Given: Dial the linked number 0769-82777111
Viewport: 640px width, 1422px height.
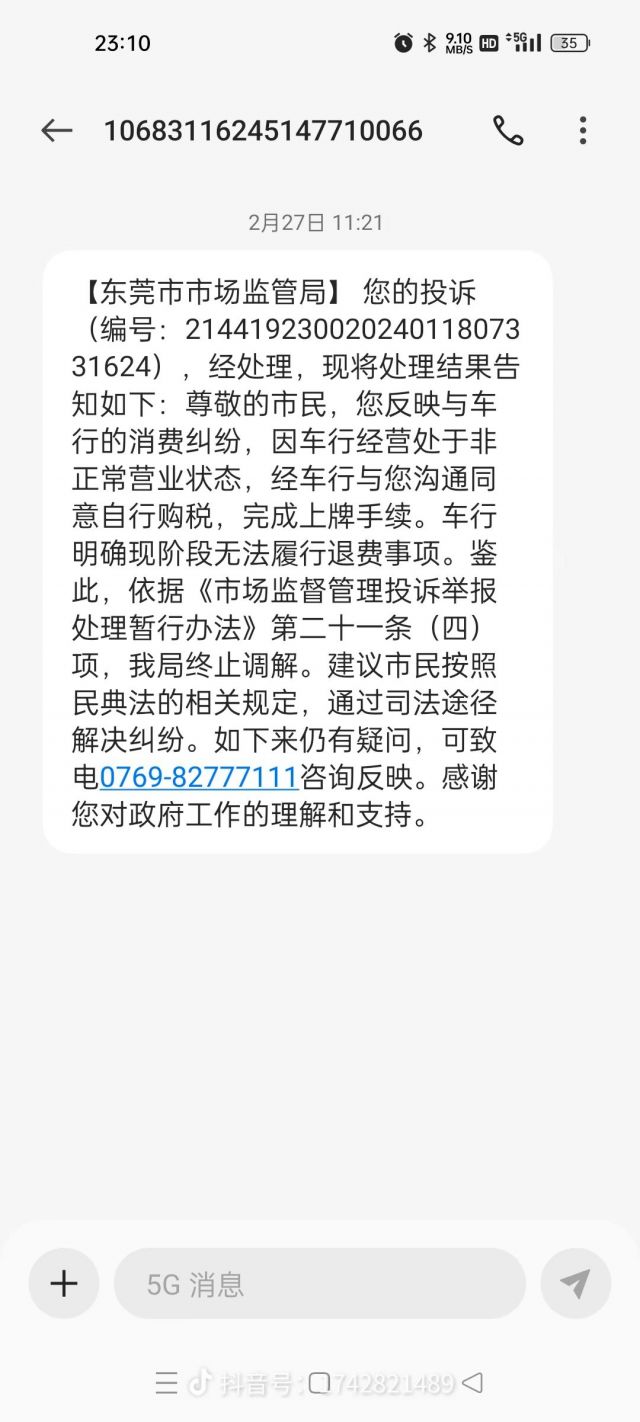Looking at the screenshot, I should tap(199, 777).
